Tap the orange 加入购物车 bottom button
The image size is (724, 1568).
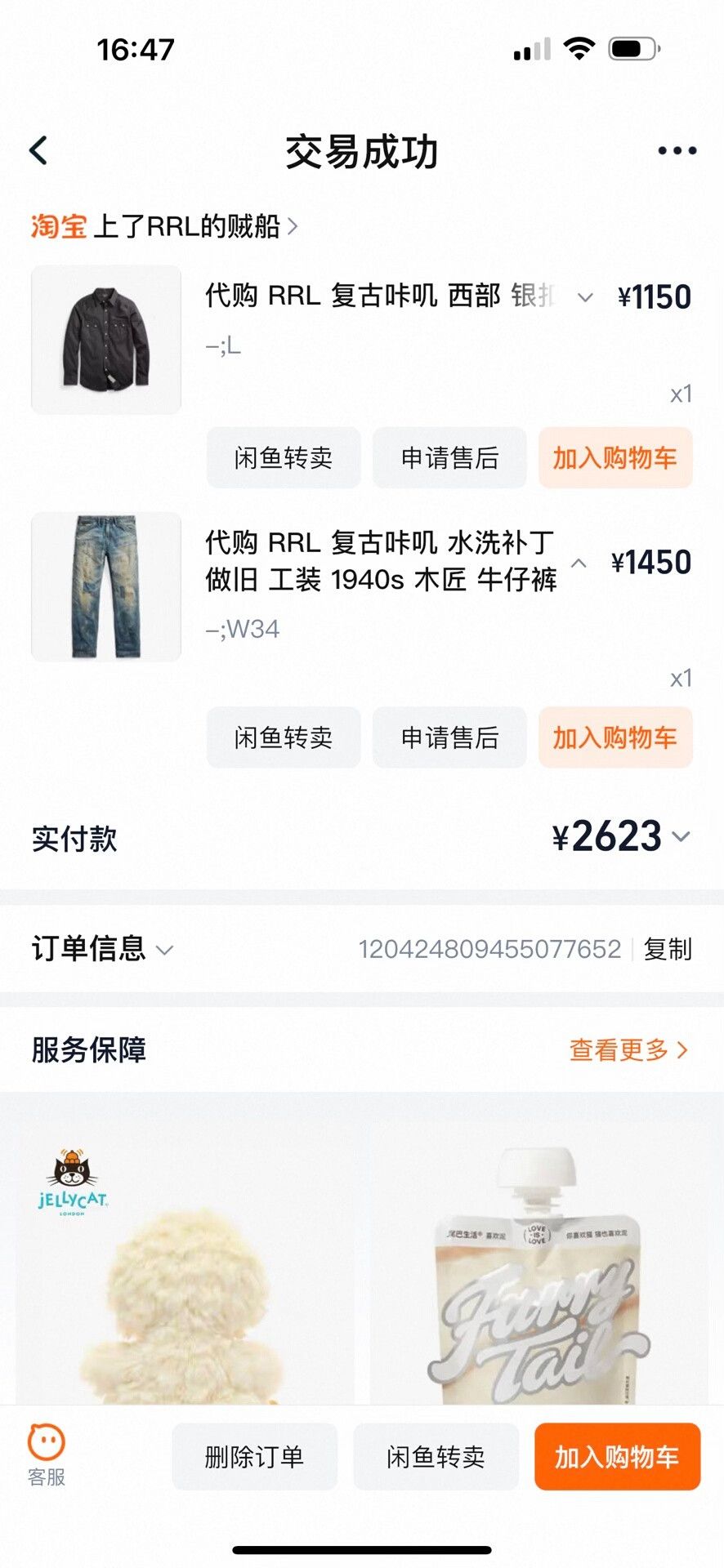click(x=617, y=1456)
